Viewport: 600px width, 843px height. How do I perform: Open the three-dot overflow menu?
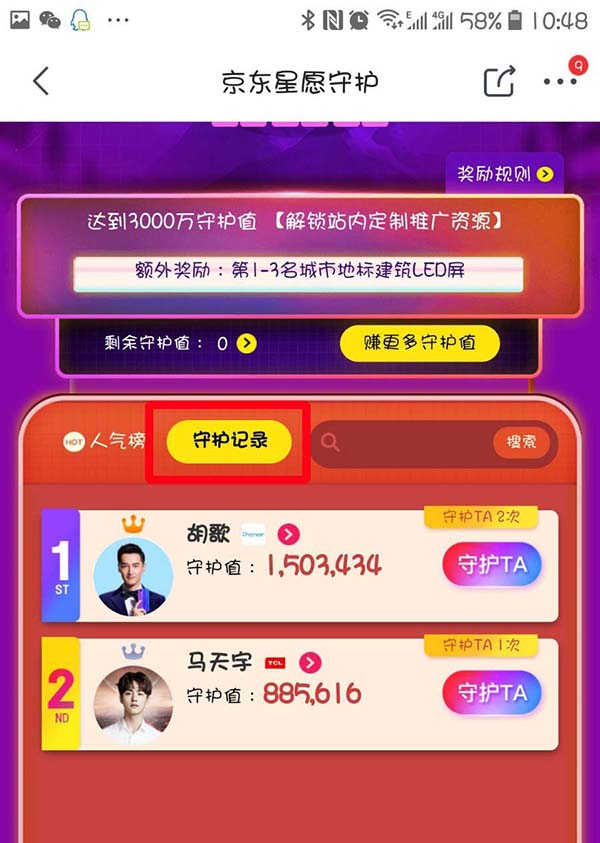tap(560, 81)
